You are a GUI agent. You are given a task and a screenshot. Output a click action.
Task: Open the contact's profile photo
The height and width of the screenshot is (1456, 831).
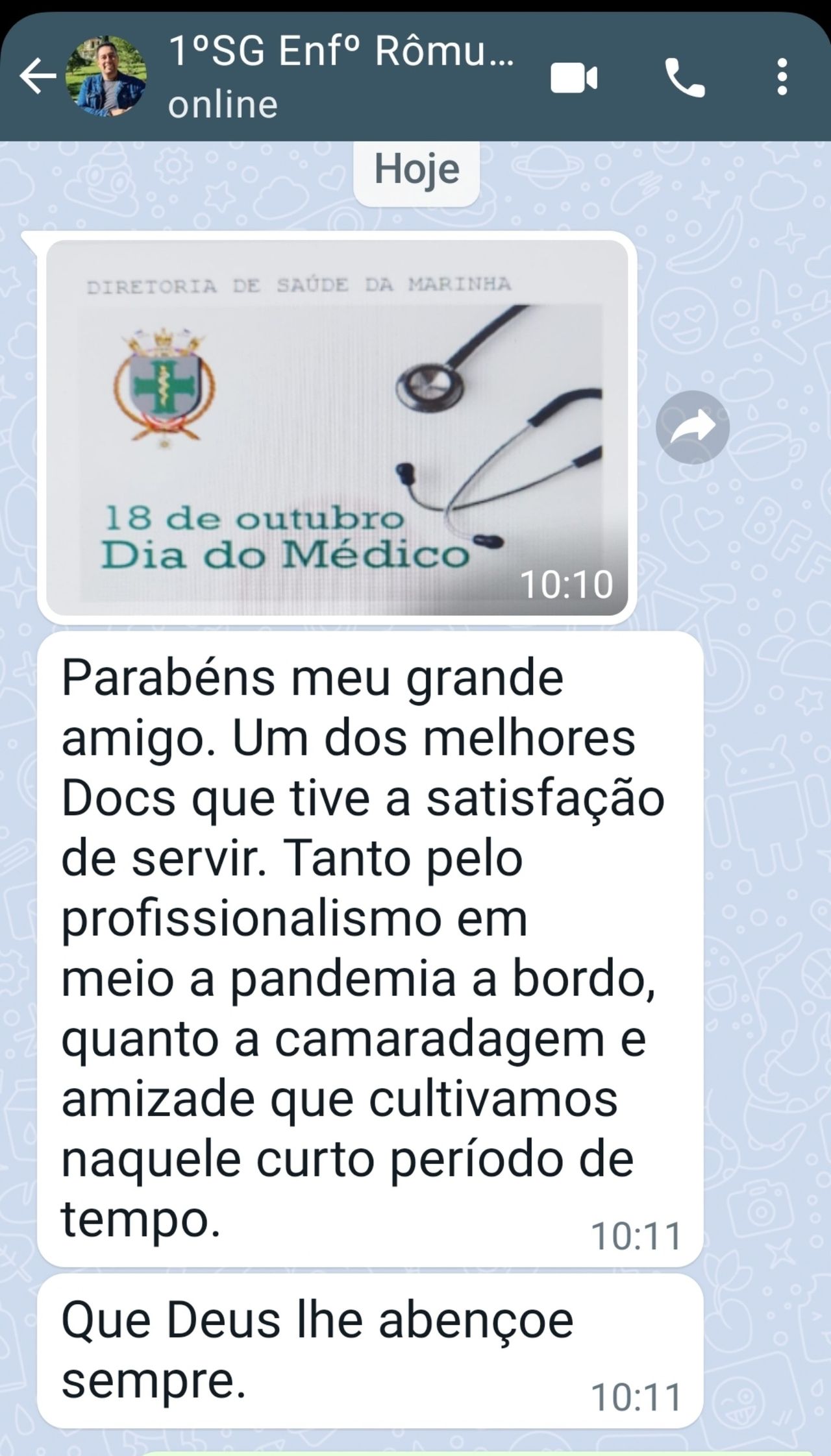[107, 77]
